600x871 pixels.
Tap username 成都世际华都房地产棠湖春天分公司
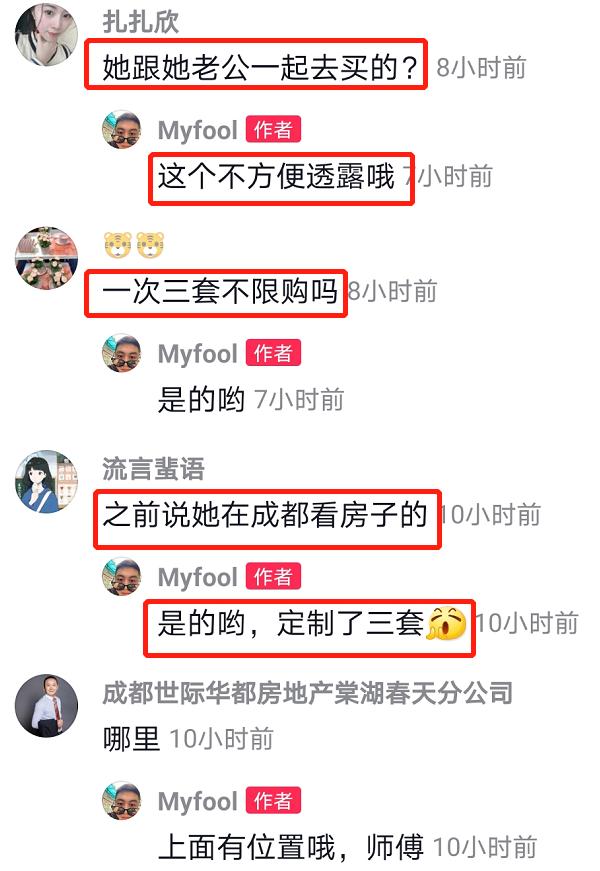point(307,692)
